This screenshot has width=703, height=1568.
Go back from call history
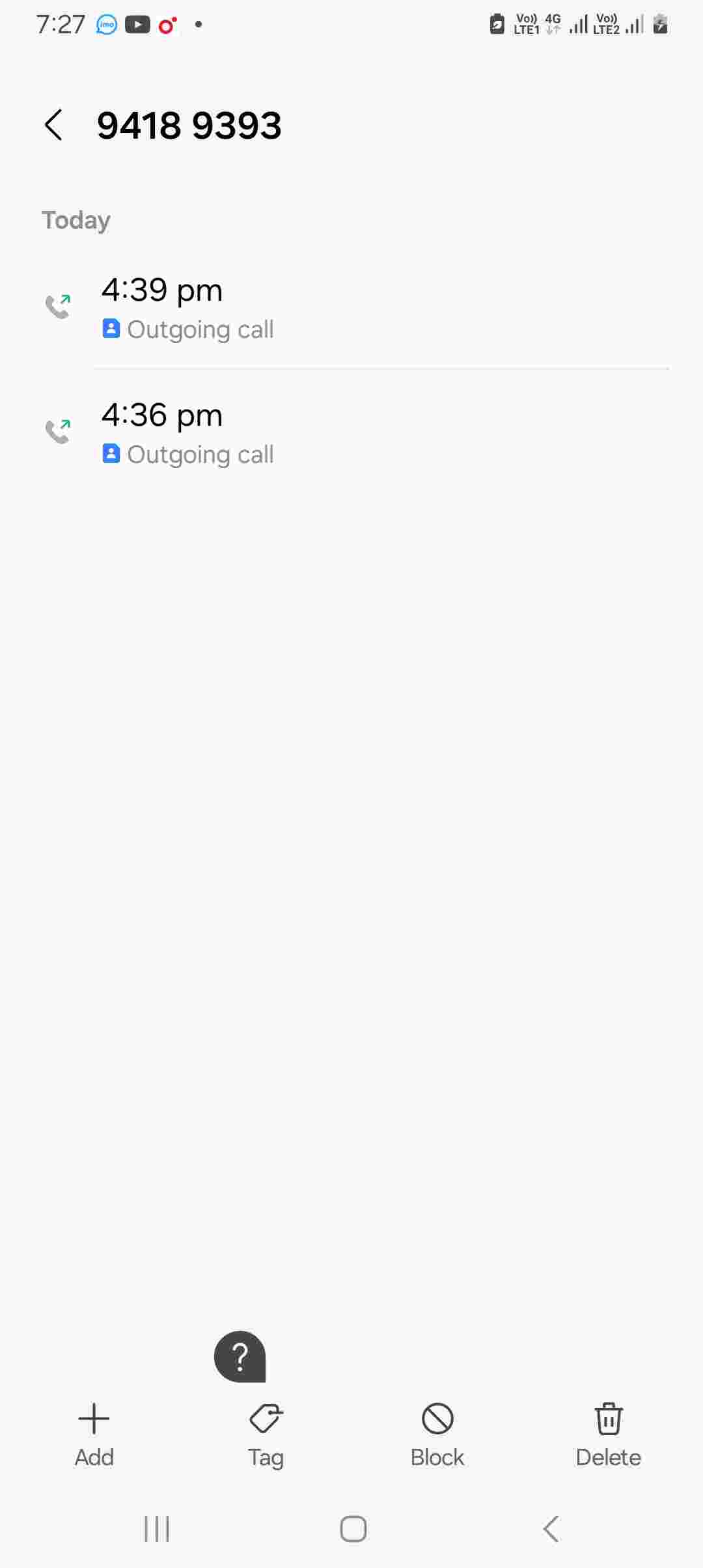tap(53, 125)
